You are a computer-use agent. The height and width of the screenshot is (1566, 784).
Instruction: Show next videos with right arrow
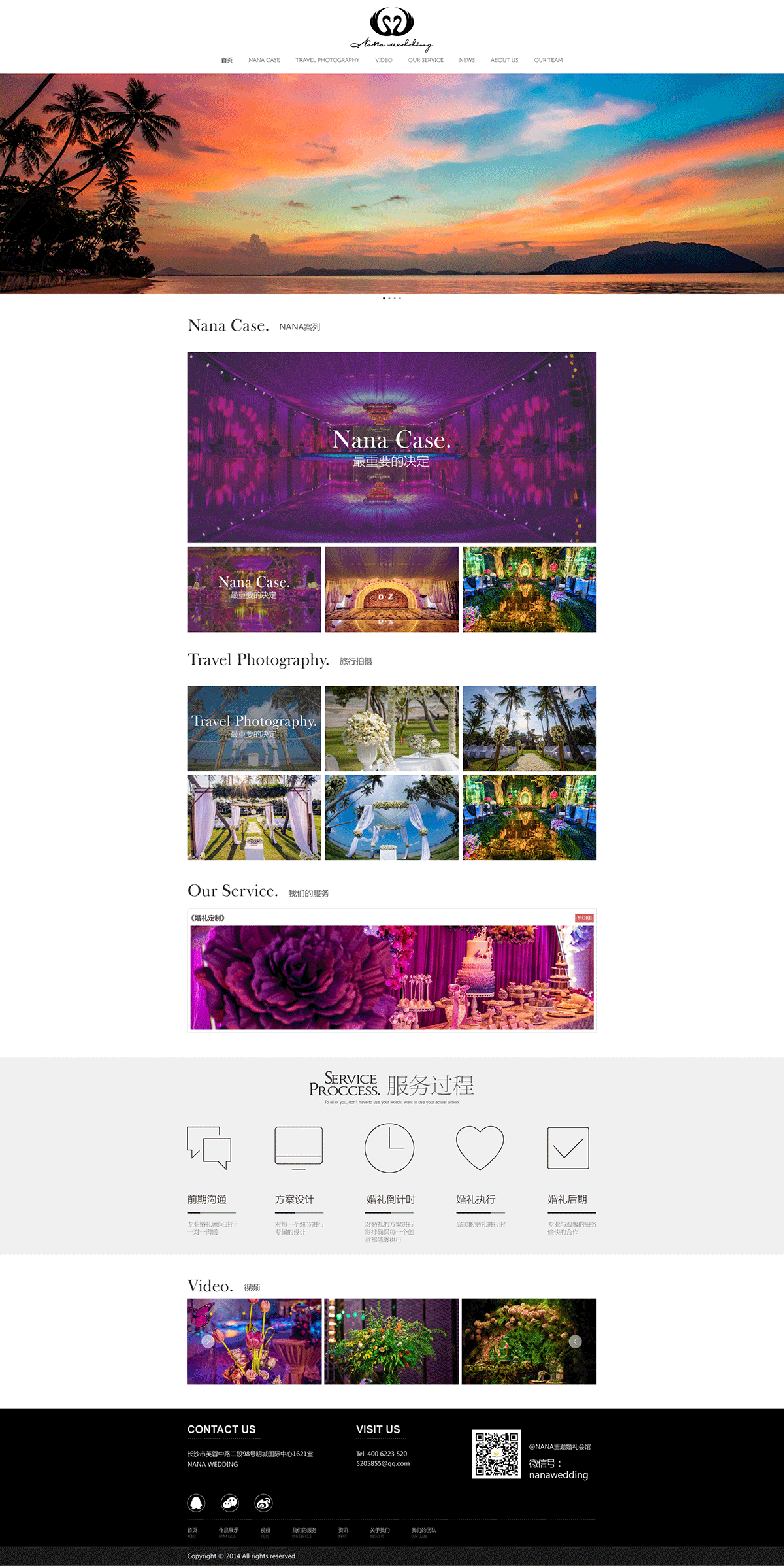(575, 1341)
